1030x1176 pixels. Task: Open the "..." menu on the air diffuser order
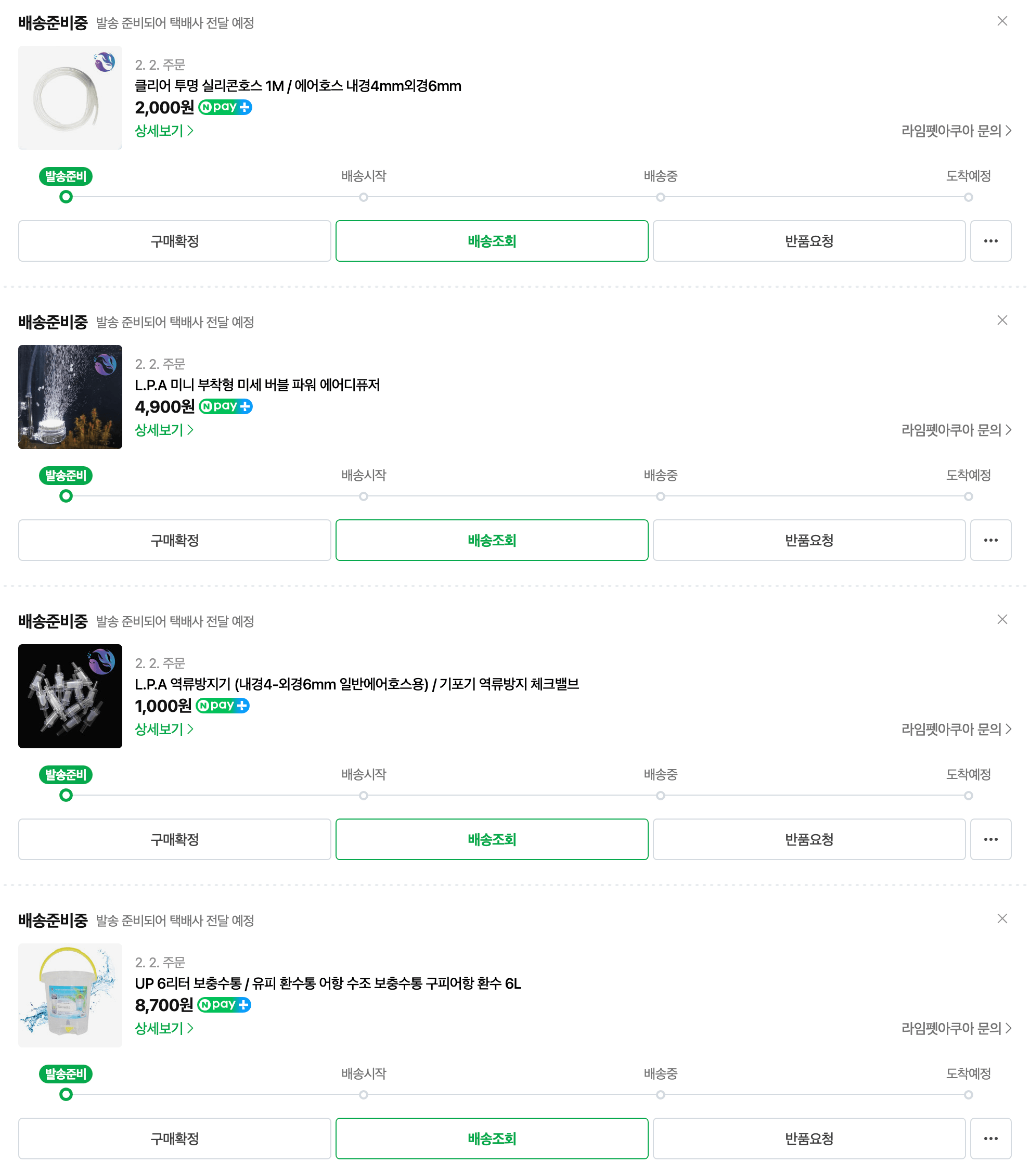[x=991, y=540]
